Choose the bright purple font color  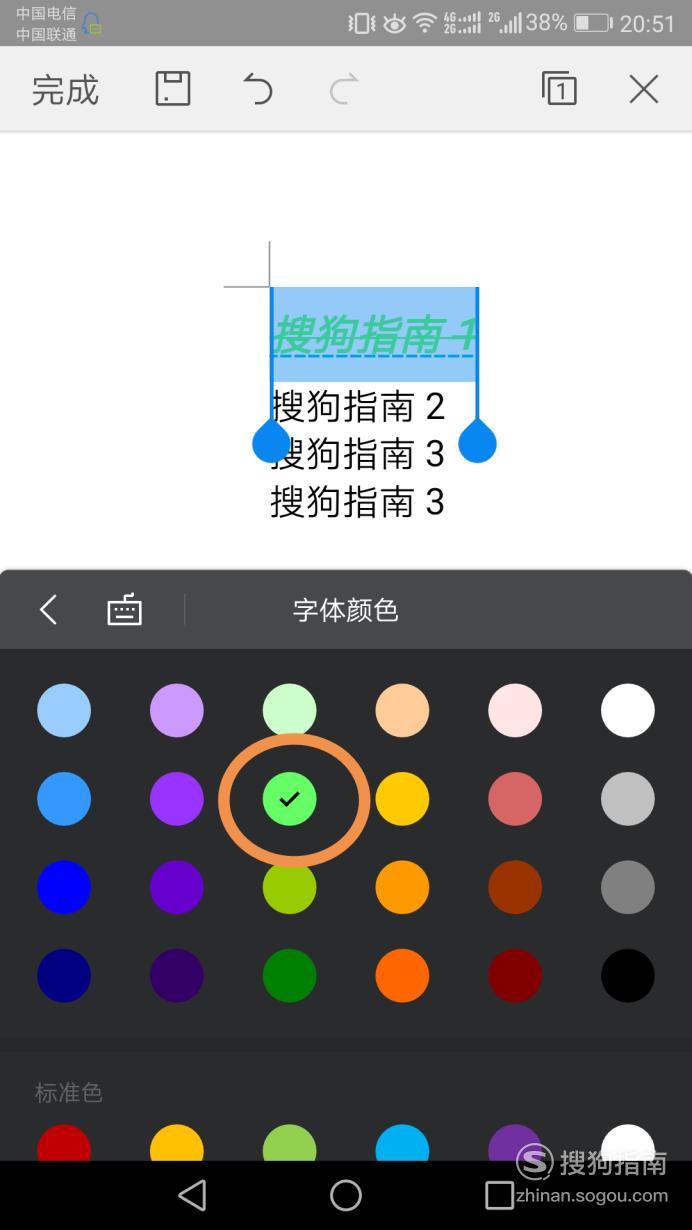pyautogui.click(x=177, y=799)
